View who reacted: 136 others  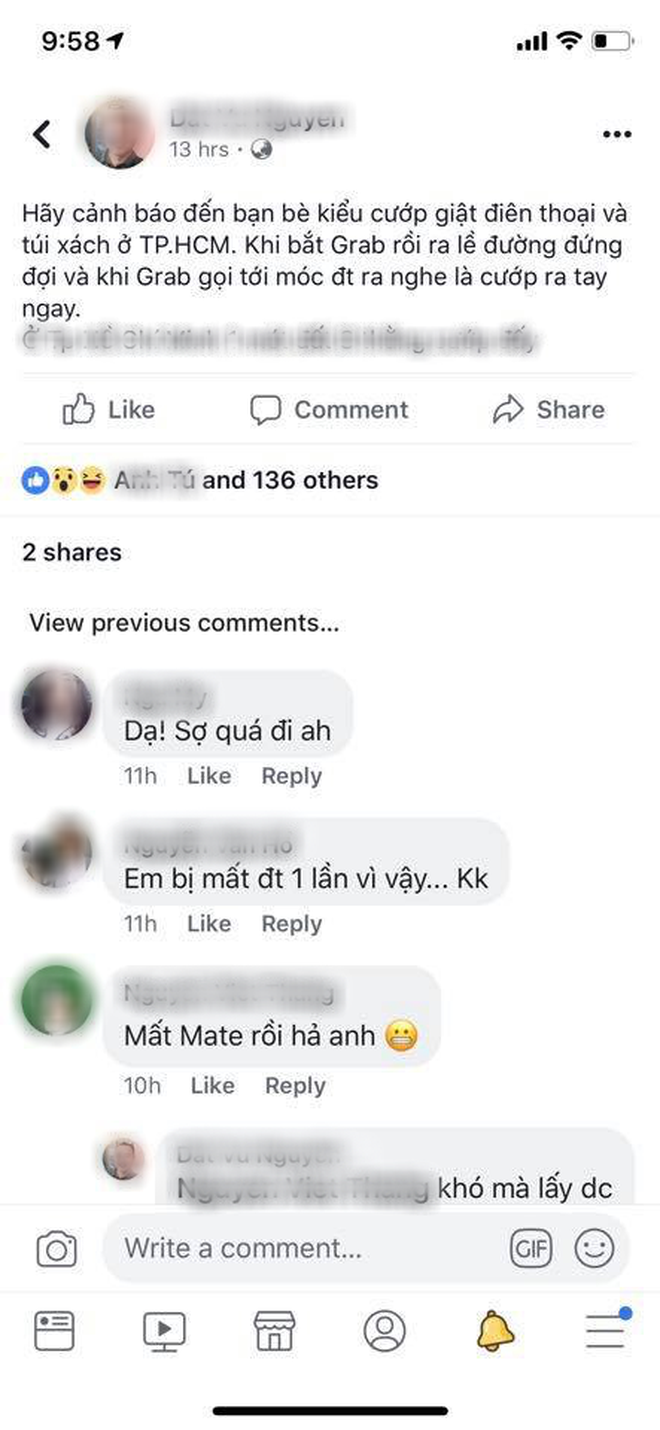[x=290, y=481]
